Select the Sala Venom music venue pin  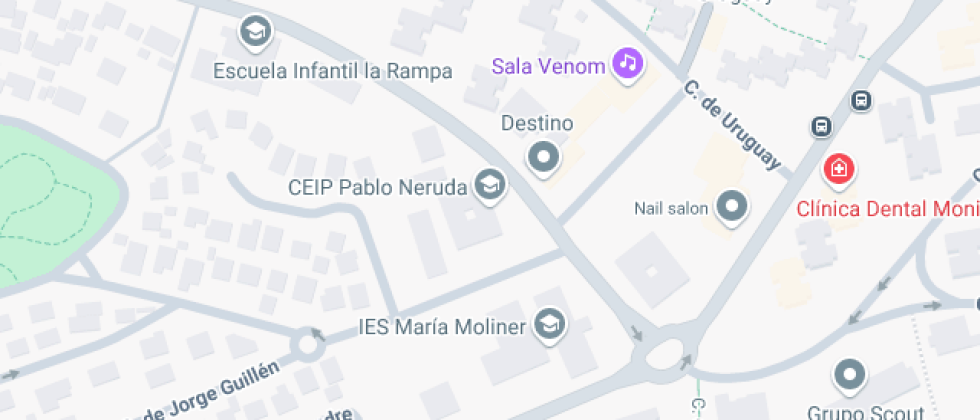627,64
